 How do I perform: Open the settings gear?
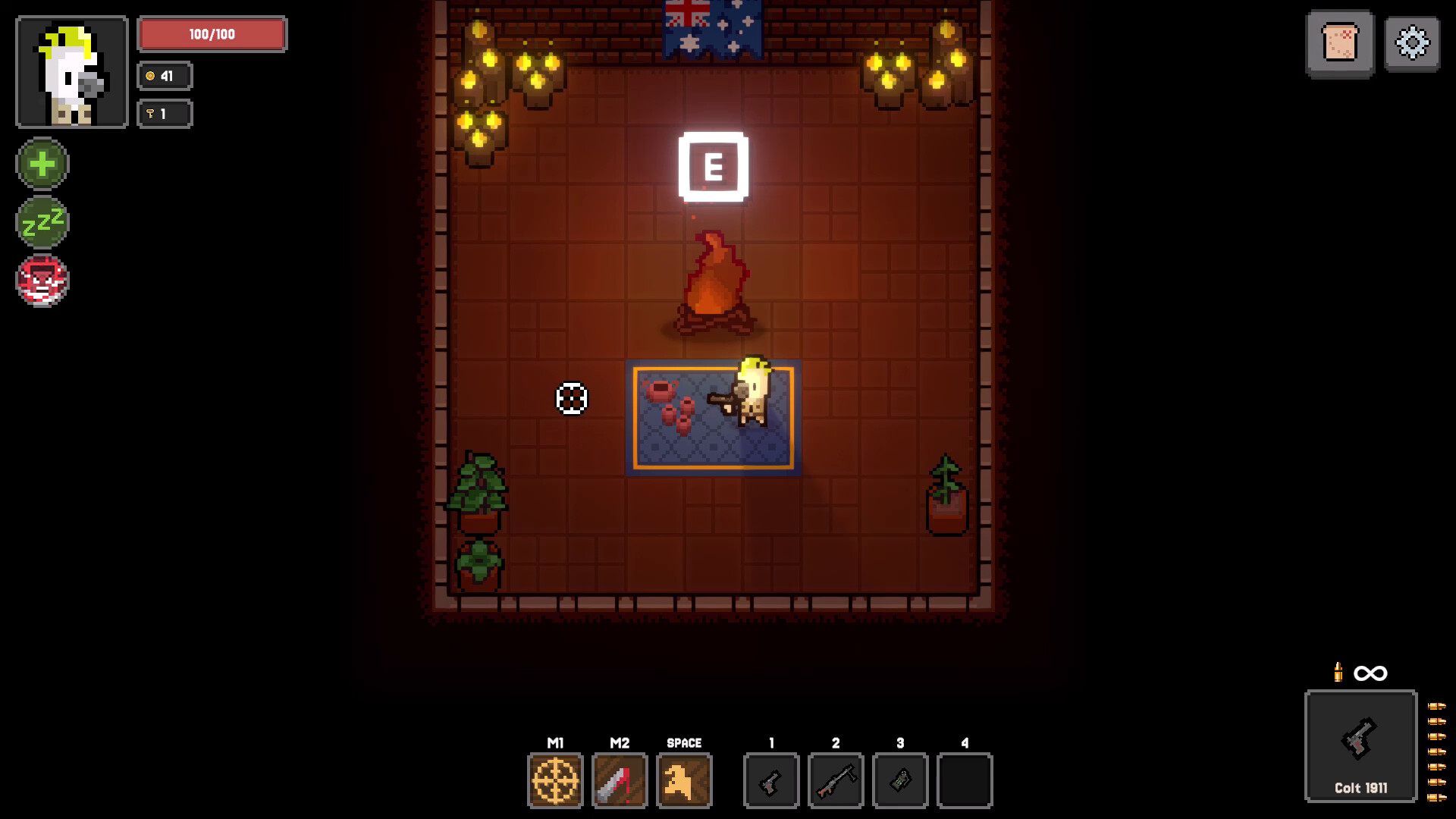click(x=1411, y=43)
